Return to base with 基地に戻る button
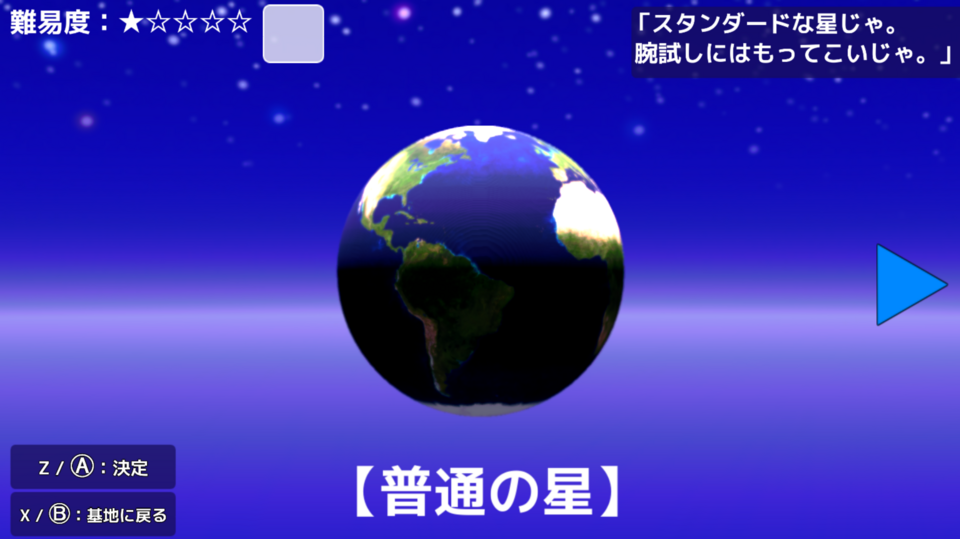This screenshot has height=539, width=960. coord(93,515)
